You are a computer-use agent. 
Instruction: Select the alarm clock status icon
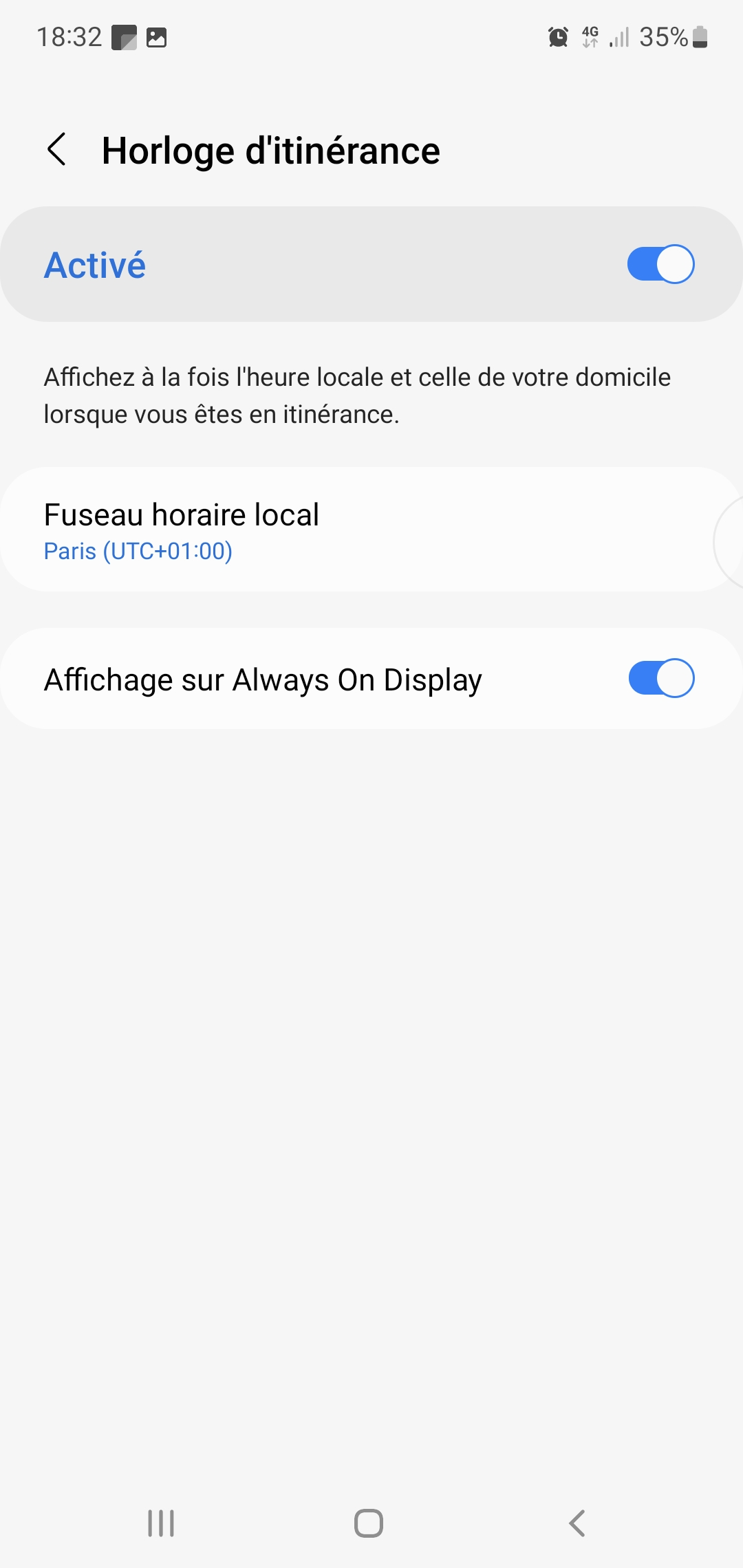(557, 38)
